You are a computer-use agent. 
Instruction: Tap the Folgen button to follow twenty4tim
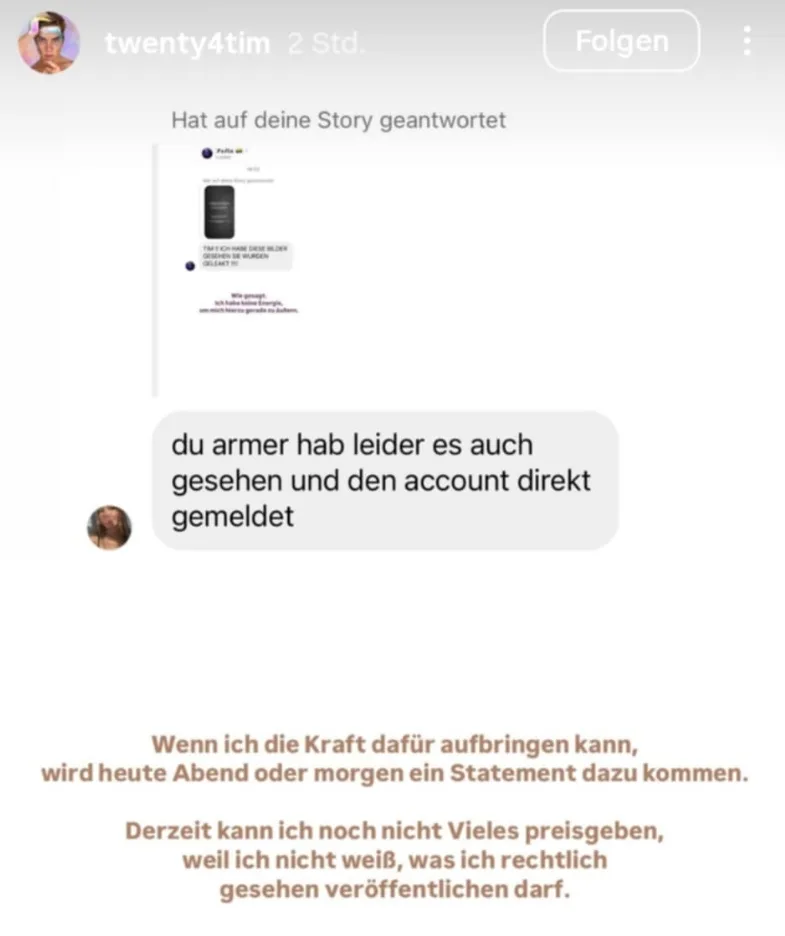pyautogui.click(x=621, y=42)
